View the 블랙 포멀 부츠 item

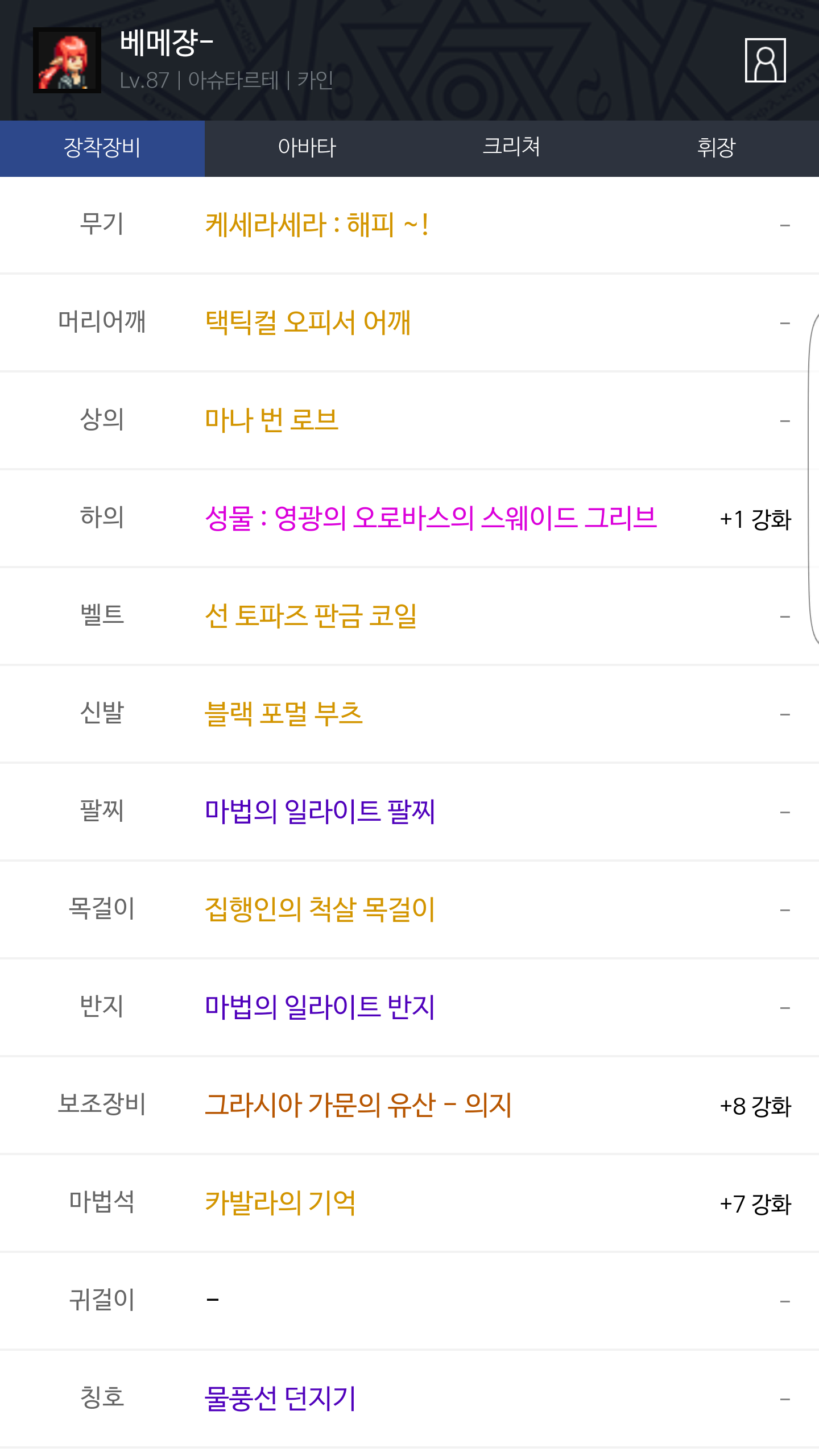tap(283, 714)
